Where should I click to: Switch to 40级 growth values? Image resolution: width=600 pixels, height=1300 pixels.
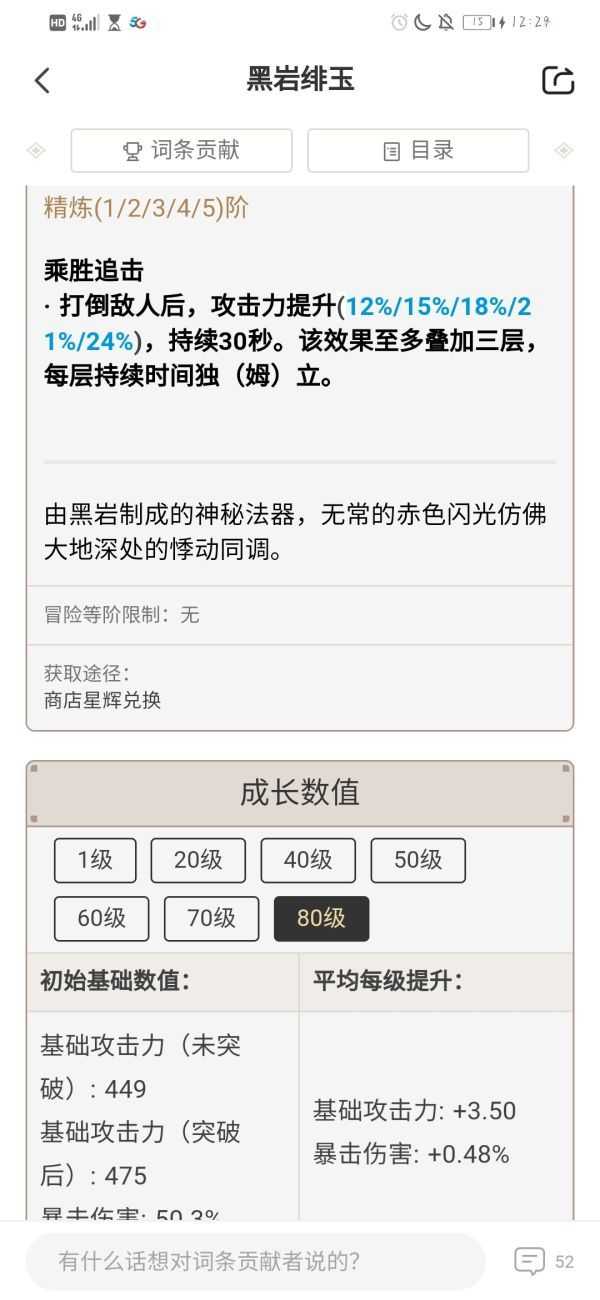point(308,860)
